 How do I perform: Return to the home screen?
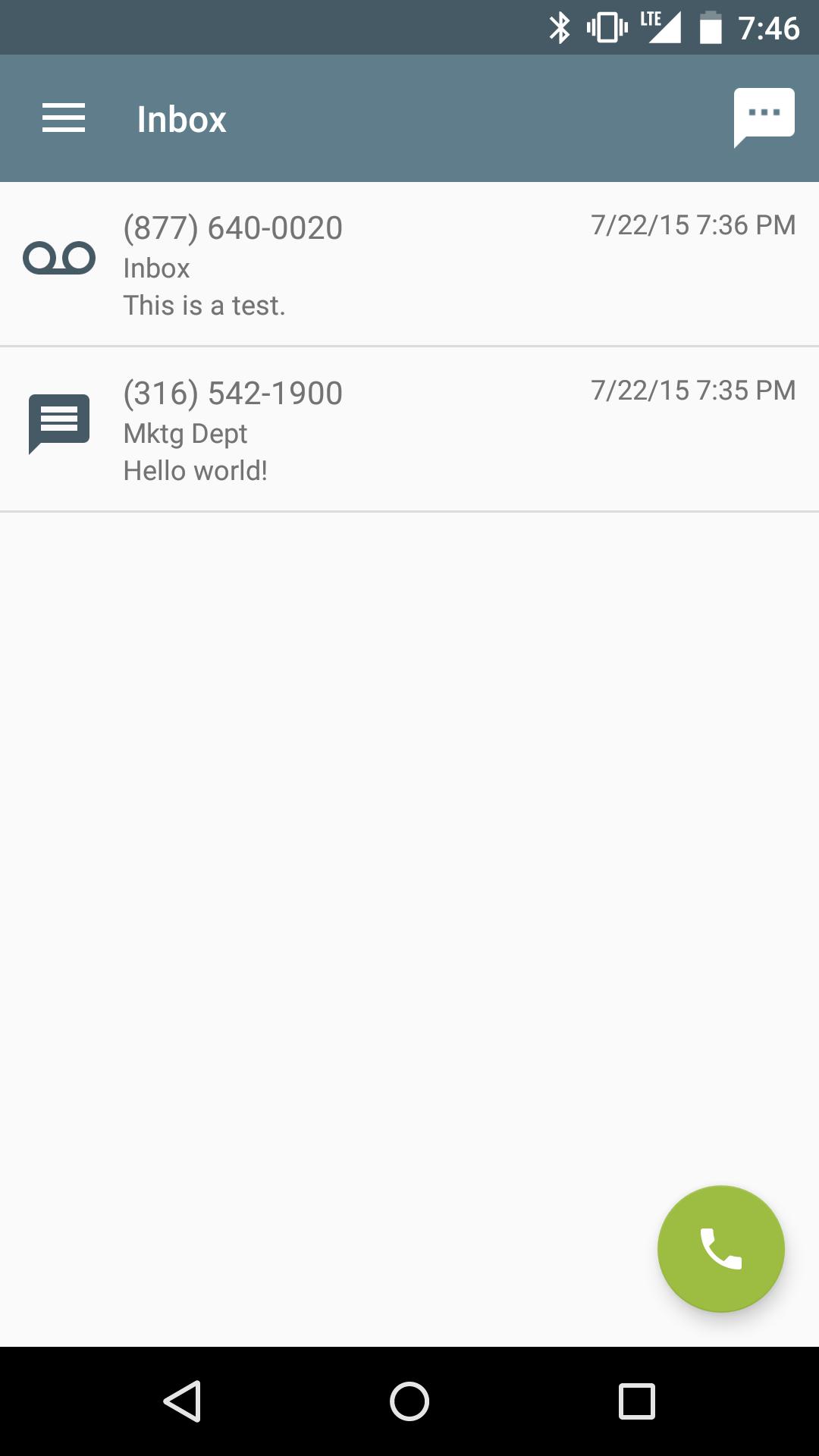tap(409, 1401)
